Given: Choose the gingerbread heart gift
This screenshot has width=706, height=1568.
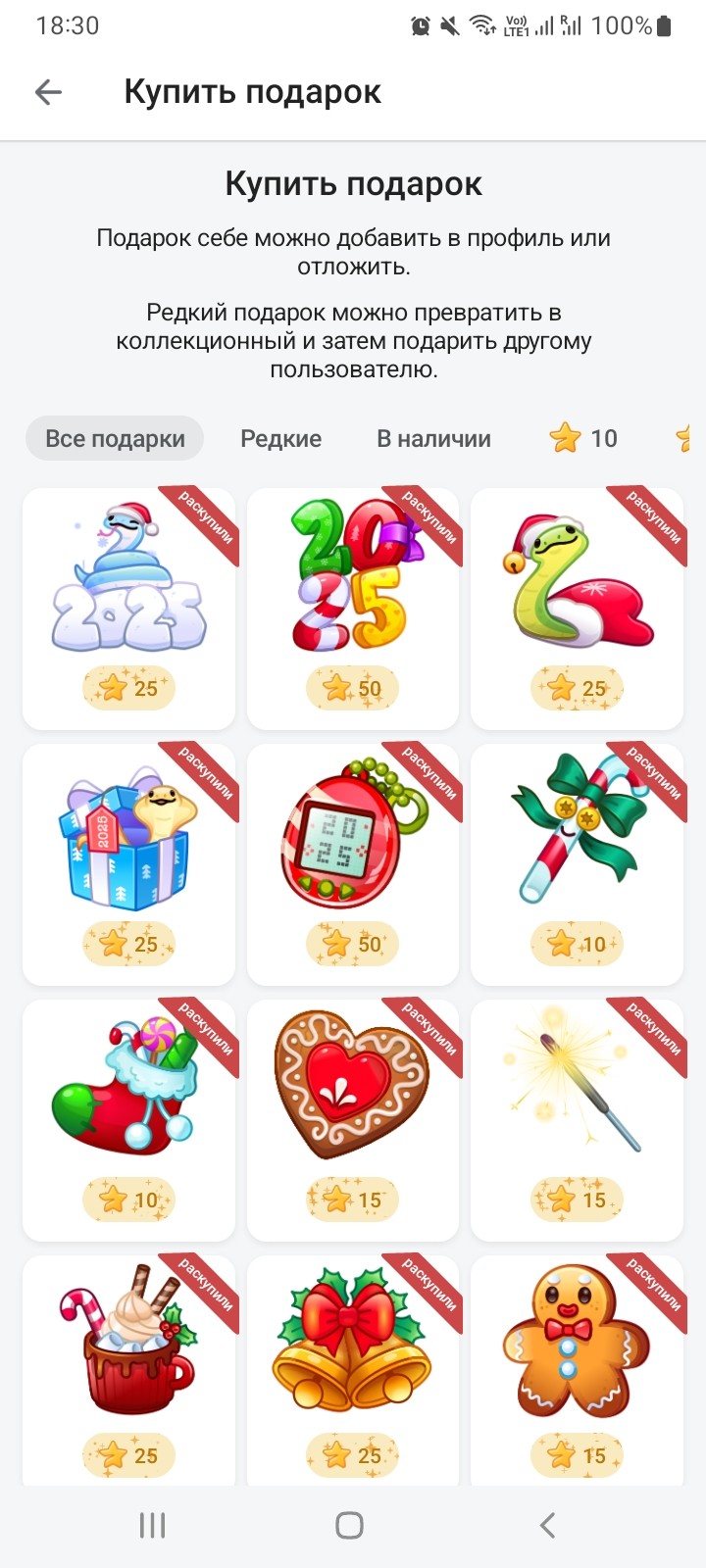Looking at the screenshot, I should (x=353, y=1119).
